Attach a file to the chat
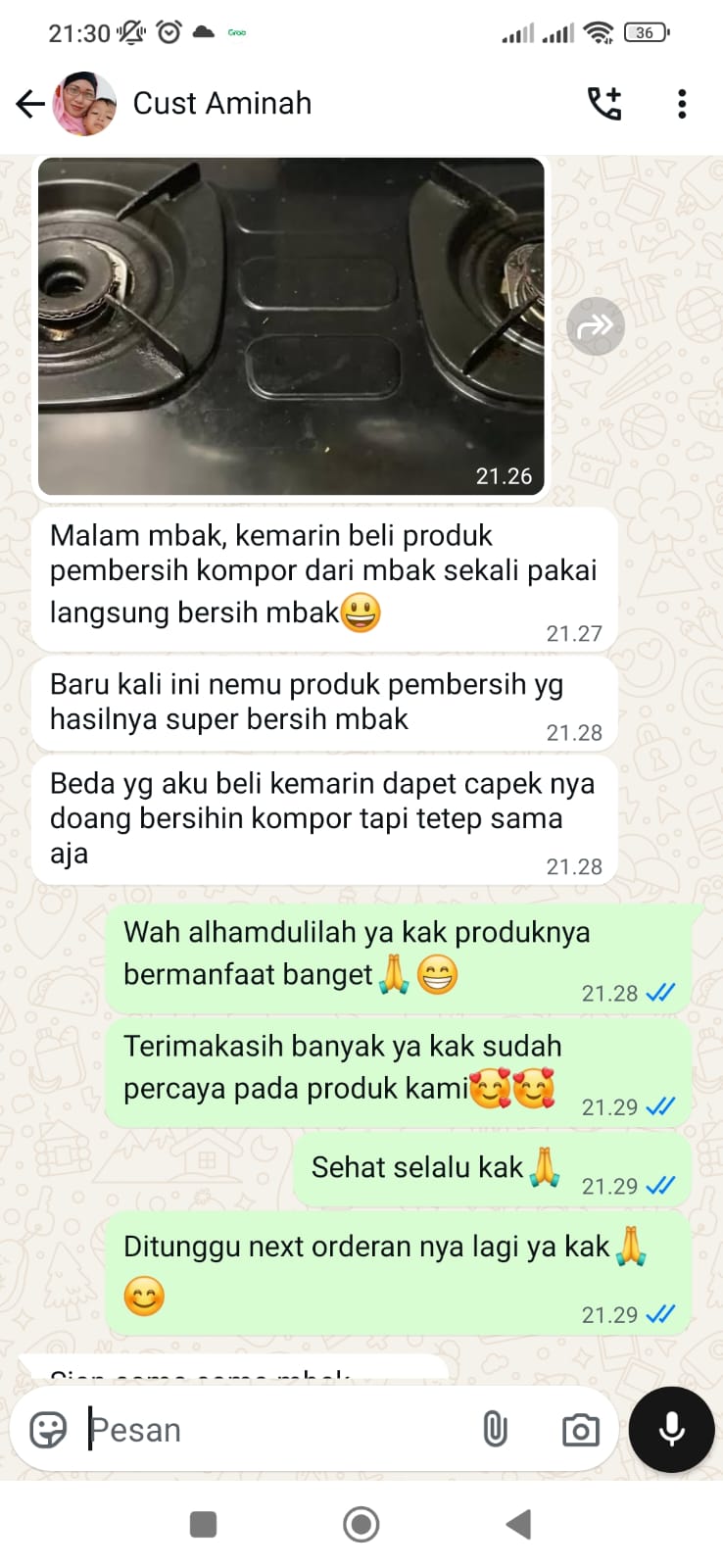 coord(496,1430)
